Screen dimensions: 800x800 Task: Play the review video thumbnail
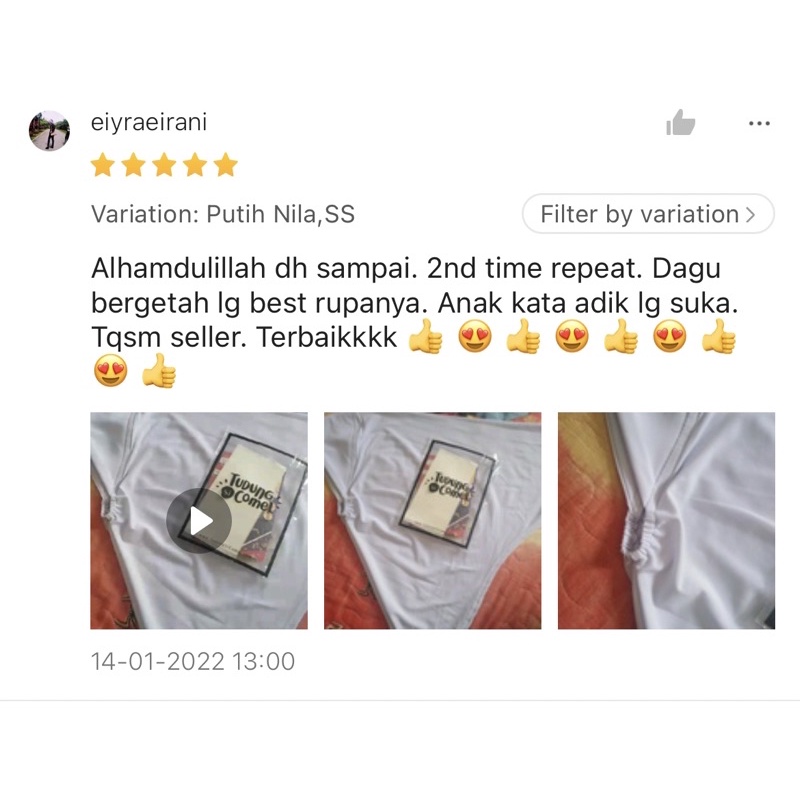tap(199, 520)
